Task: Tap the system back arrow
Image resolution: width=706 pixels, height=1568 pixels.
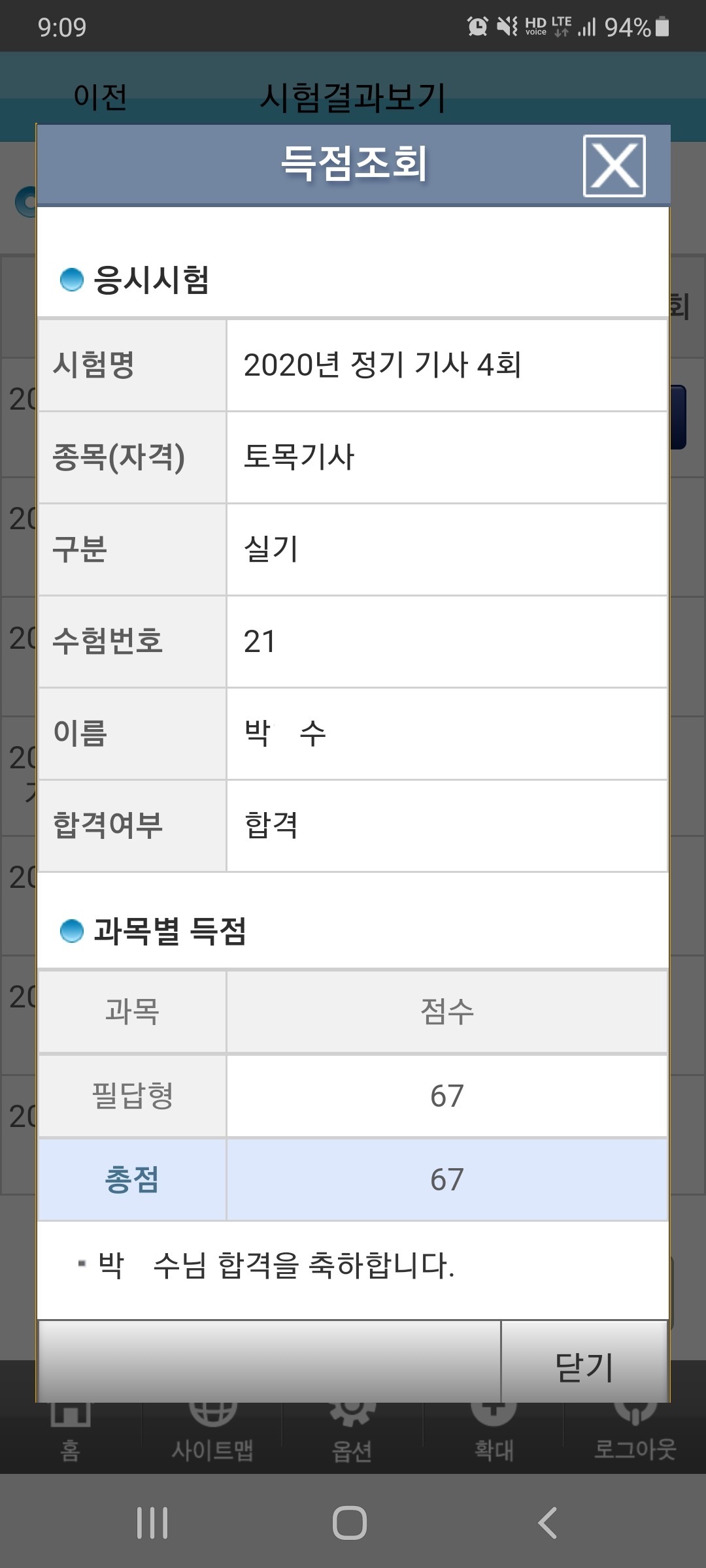Action: (548, 1523)
